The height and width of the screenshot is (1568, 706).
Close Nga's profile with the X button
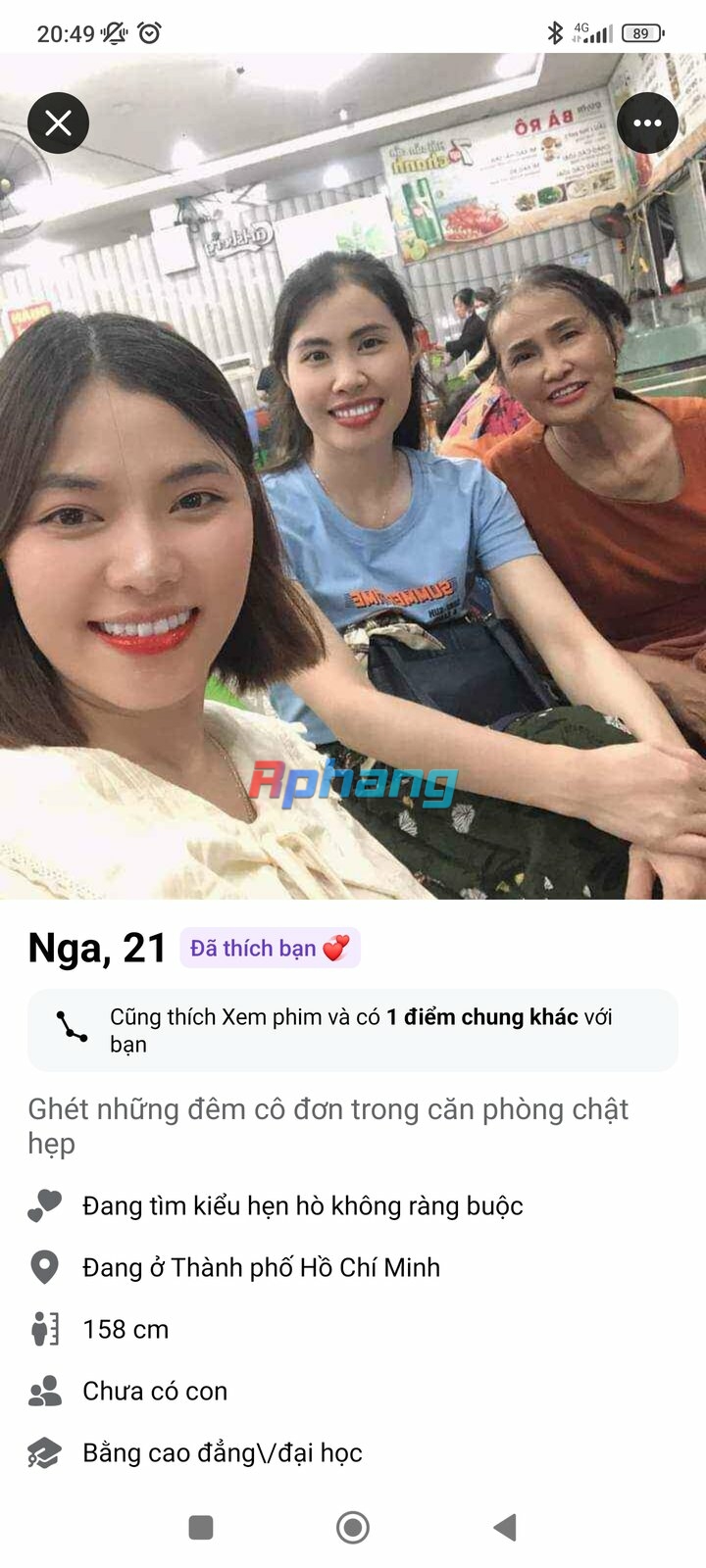[x=59, y=122]
